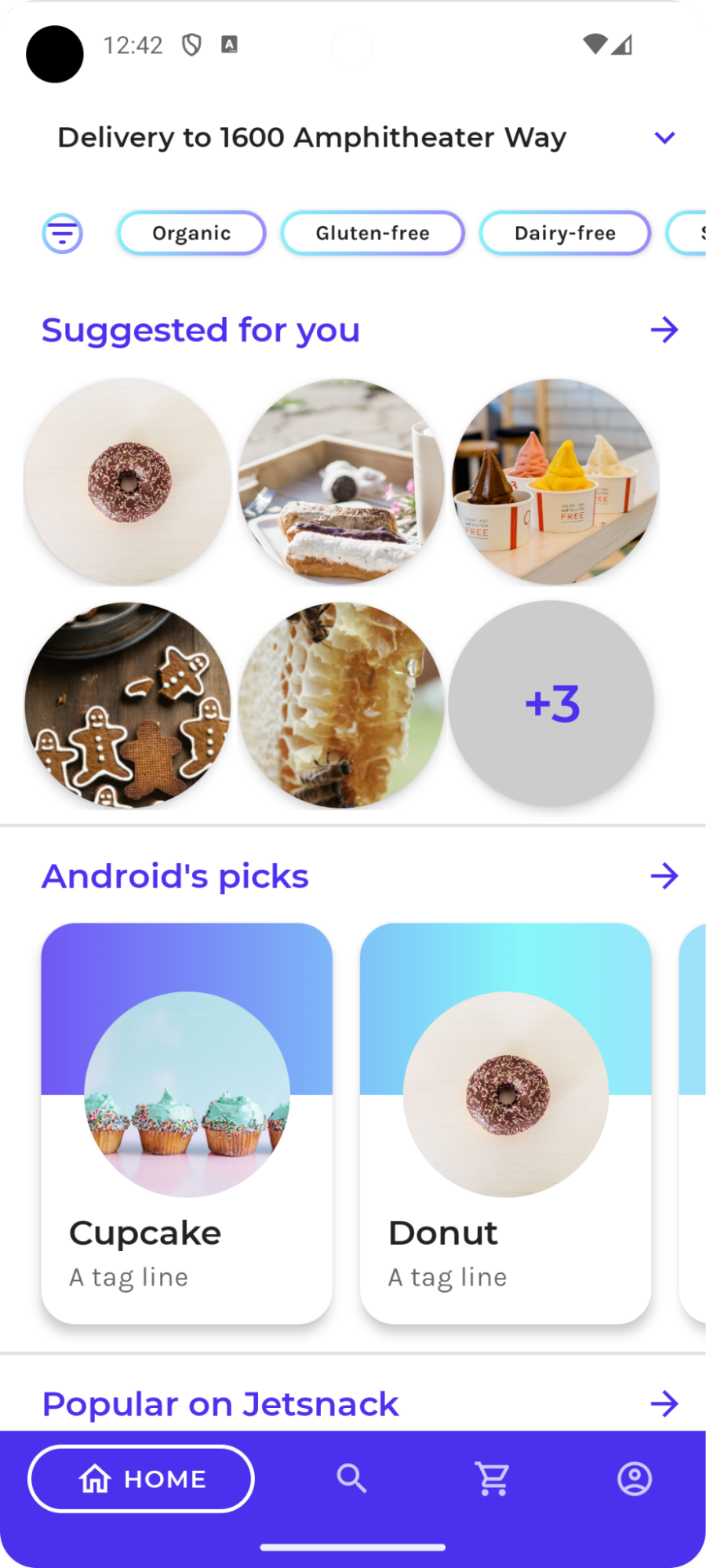706x1568 pixels.
Task: Apply the Dairy-free filter chip
Action: [x=565, y=233]
